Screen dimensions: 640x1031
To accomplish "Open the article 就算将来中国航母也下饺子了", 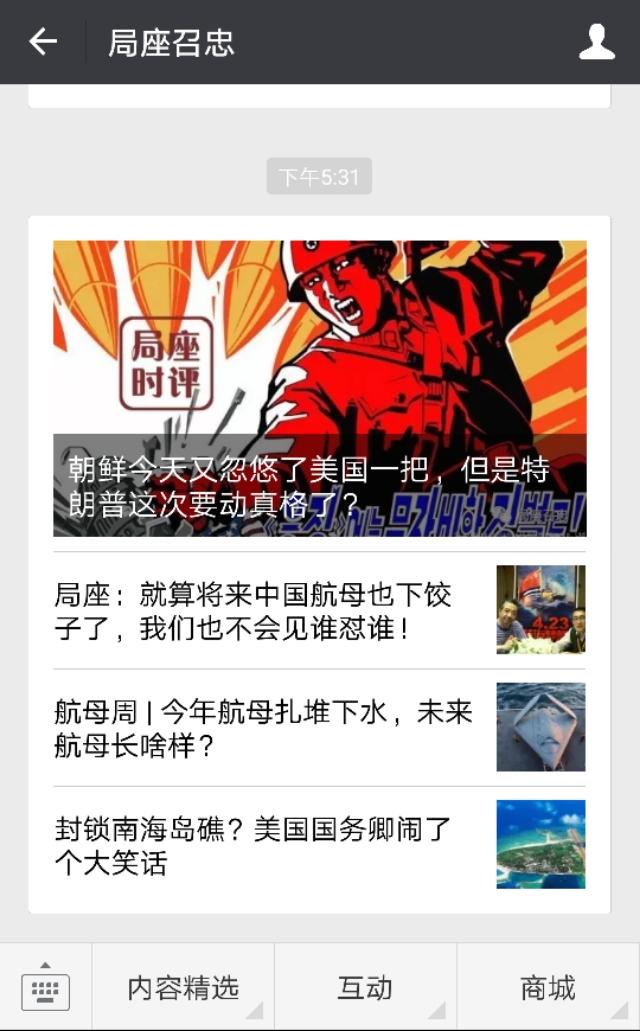I will click(x=320, y=611).
